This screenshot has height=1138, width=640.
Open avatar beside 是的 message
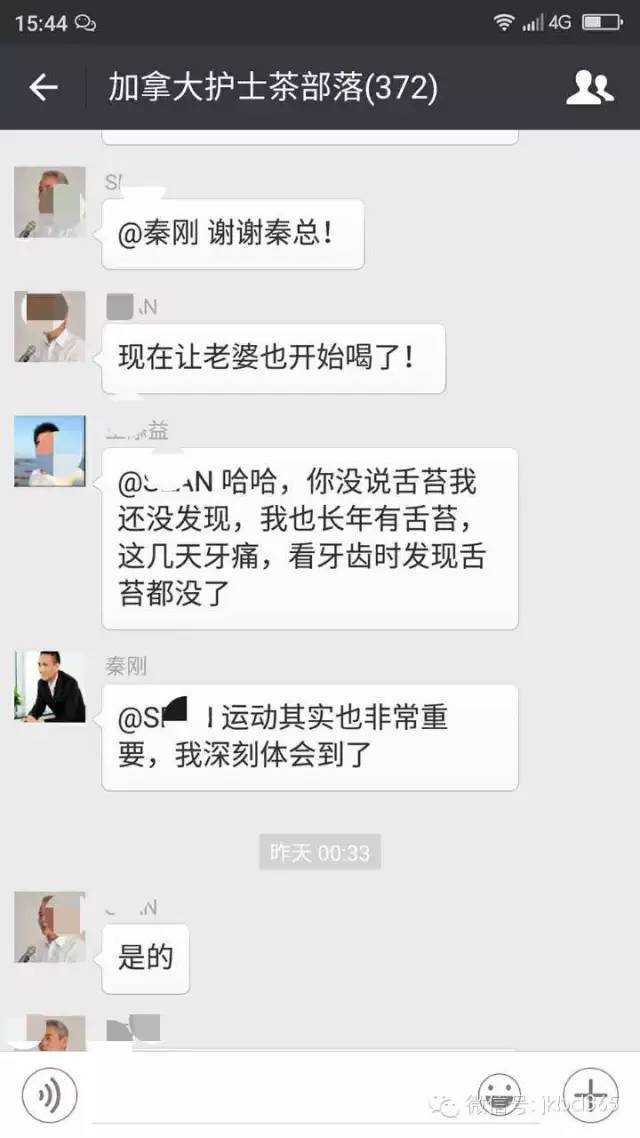(x=49, y=927)
